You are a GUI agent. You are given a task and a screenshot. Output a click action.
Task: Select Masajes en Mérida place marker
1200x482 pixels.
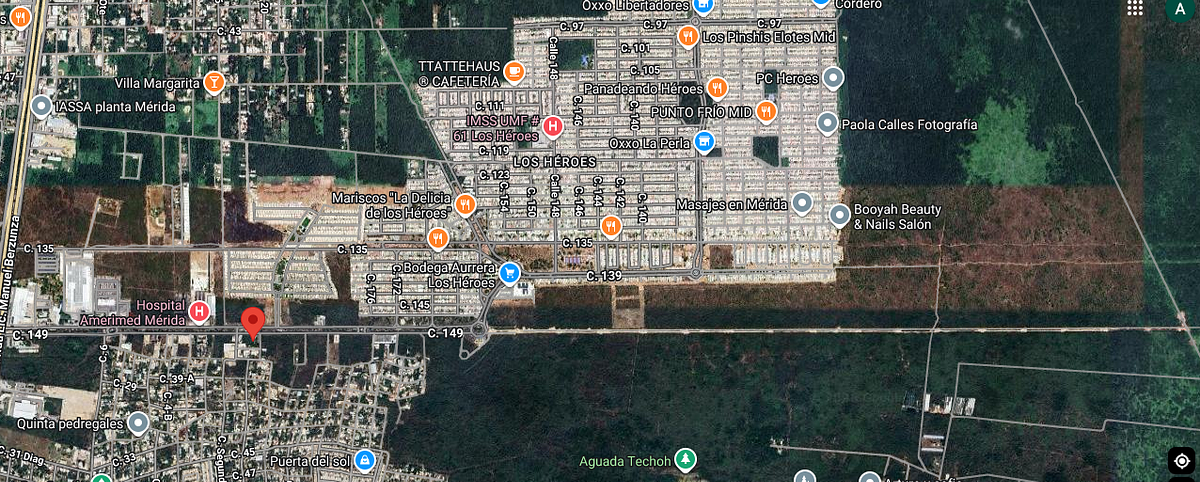[802, 204]
